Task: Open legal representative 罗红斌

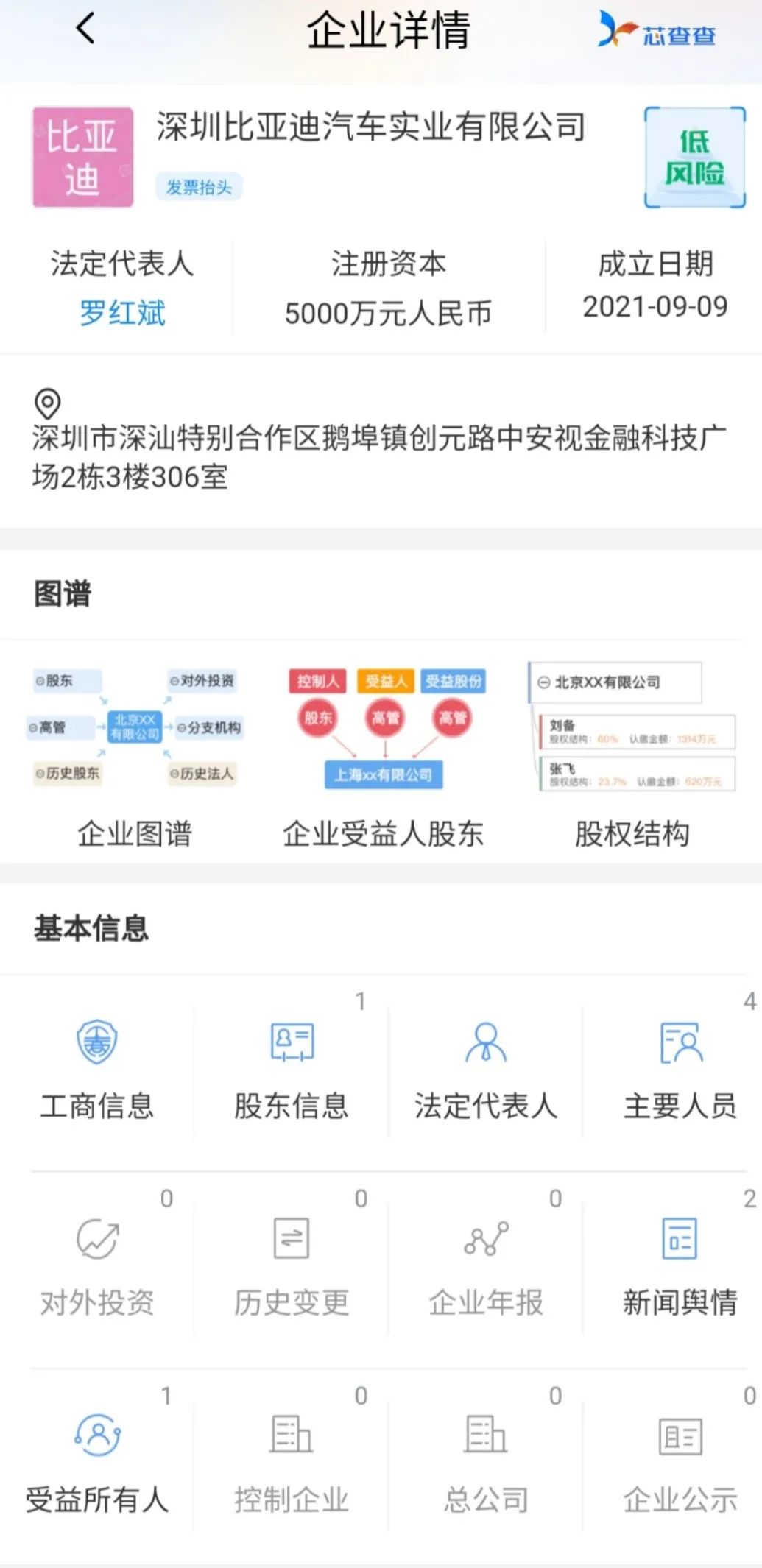Action: pyautogui.click(x=122, y=313)
